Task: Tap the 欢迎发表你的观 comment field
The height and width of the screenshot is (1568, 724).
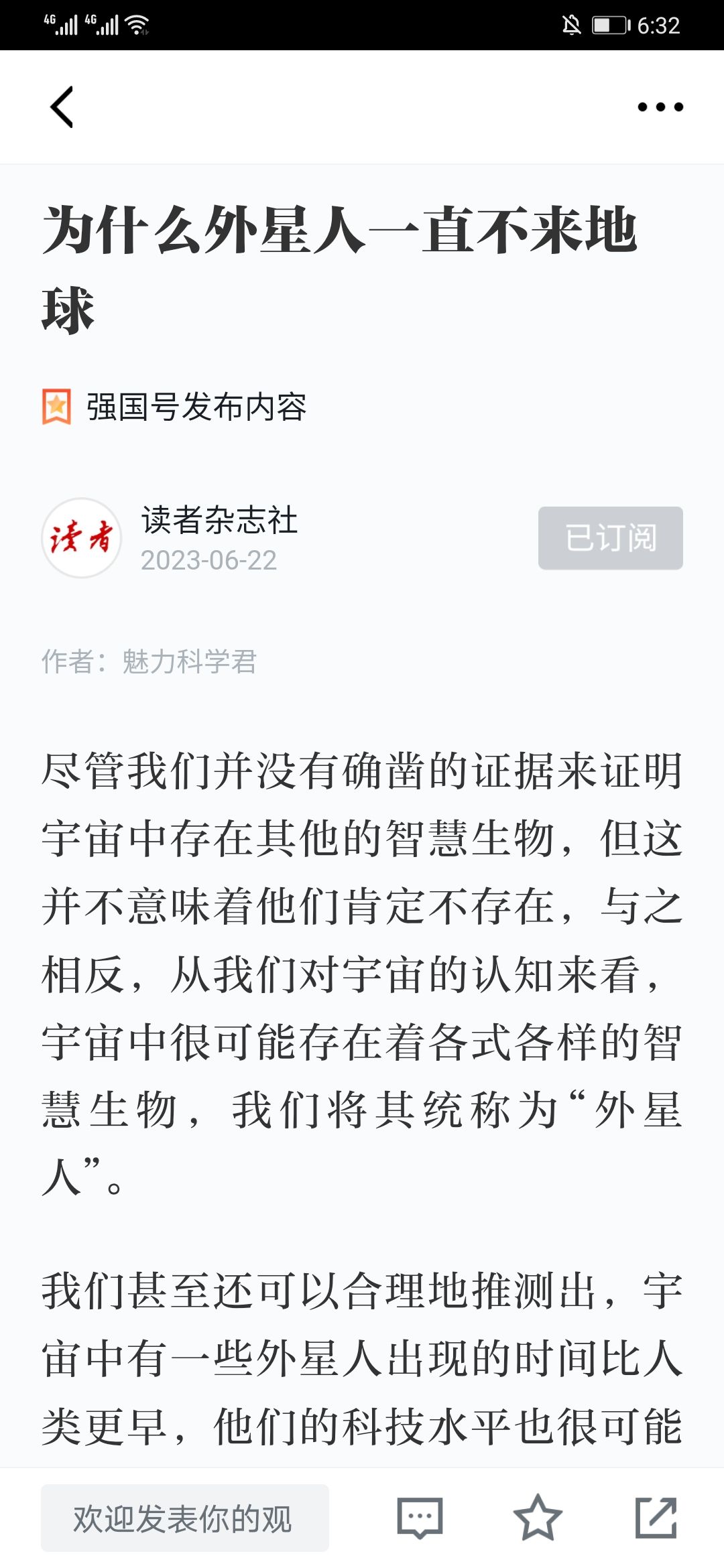Action: (x=185, y=1518)
